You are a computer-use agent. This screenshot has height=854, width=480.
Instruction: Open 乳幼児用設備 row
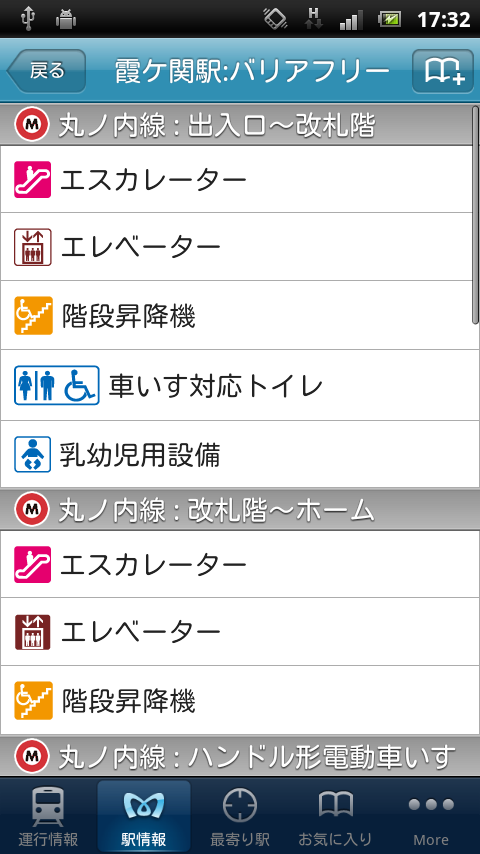(x=240, y=454)
